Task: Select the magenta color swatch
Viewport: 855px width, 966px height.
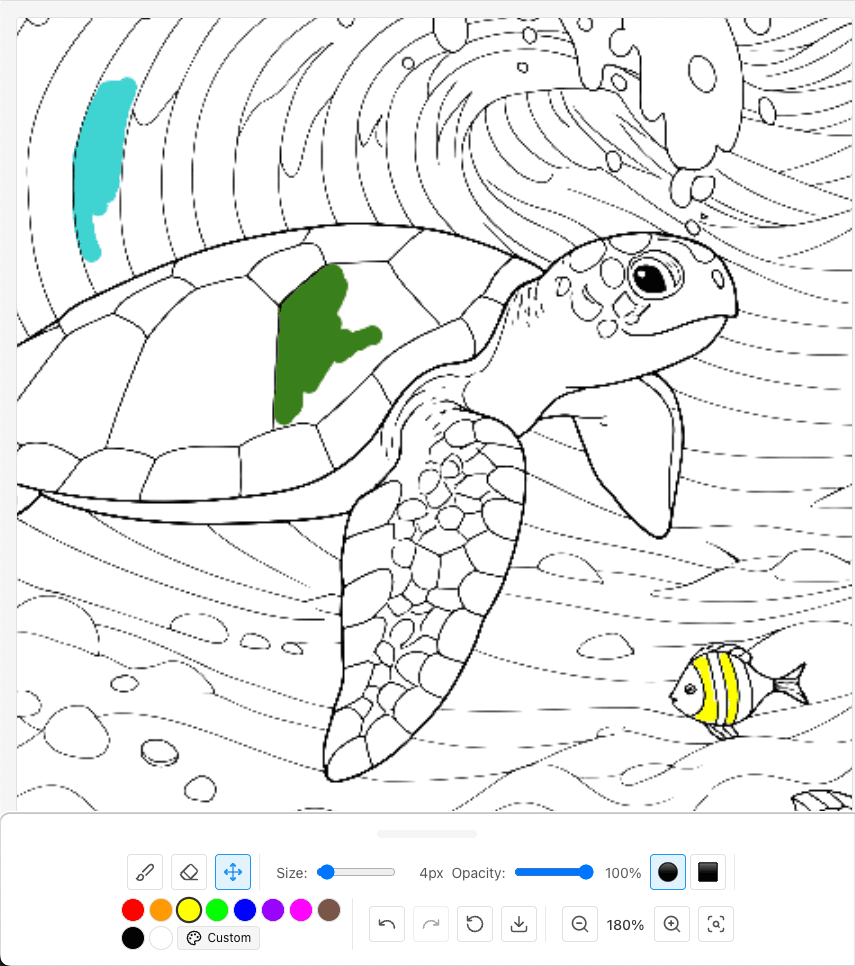Action: click(x=301, y=910)
